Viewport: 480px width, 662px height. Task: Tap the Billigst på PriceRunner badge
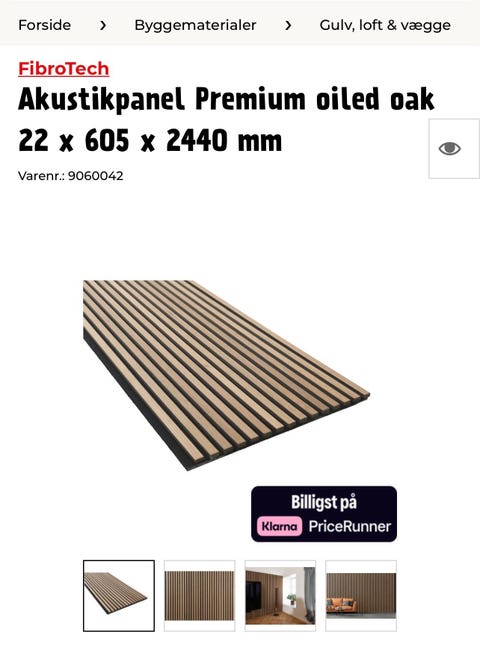click(324, 514)
